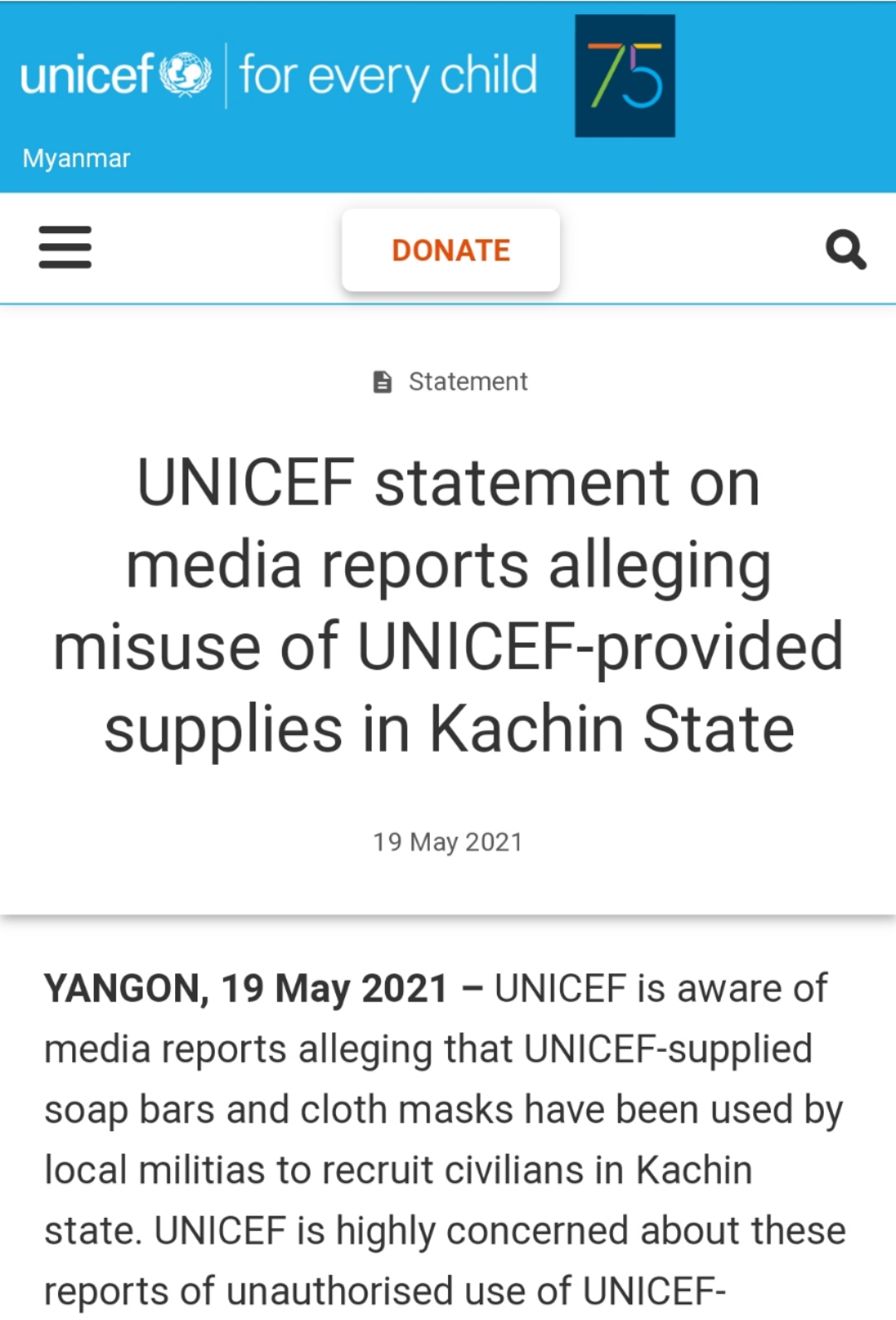Open the site search

[x=845, y=249]
